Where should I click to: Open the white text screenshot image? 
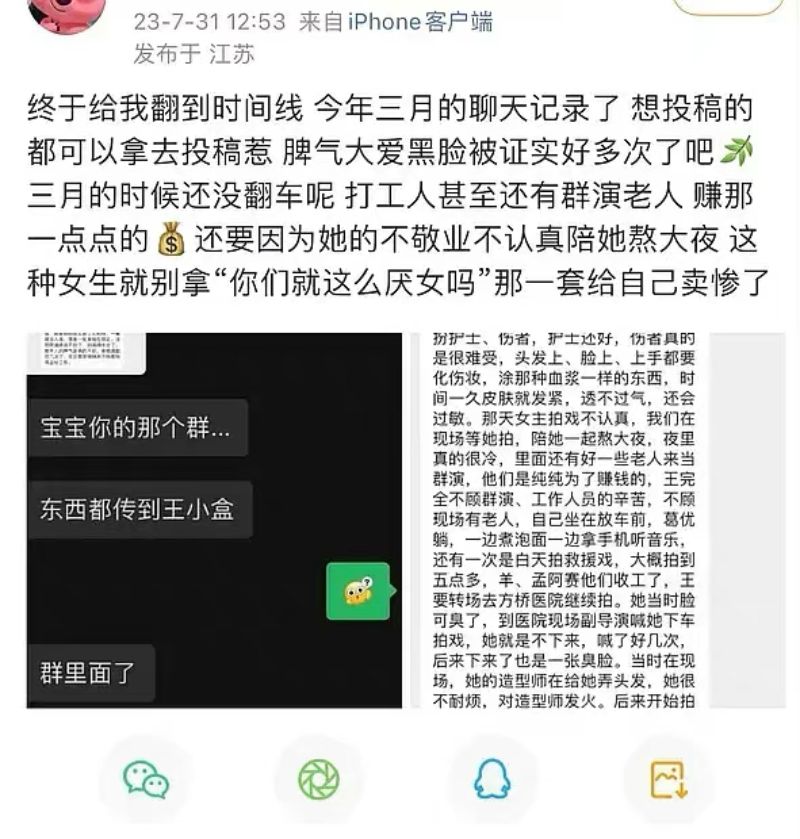[x=599, y=520]
